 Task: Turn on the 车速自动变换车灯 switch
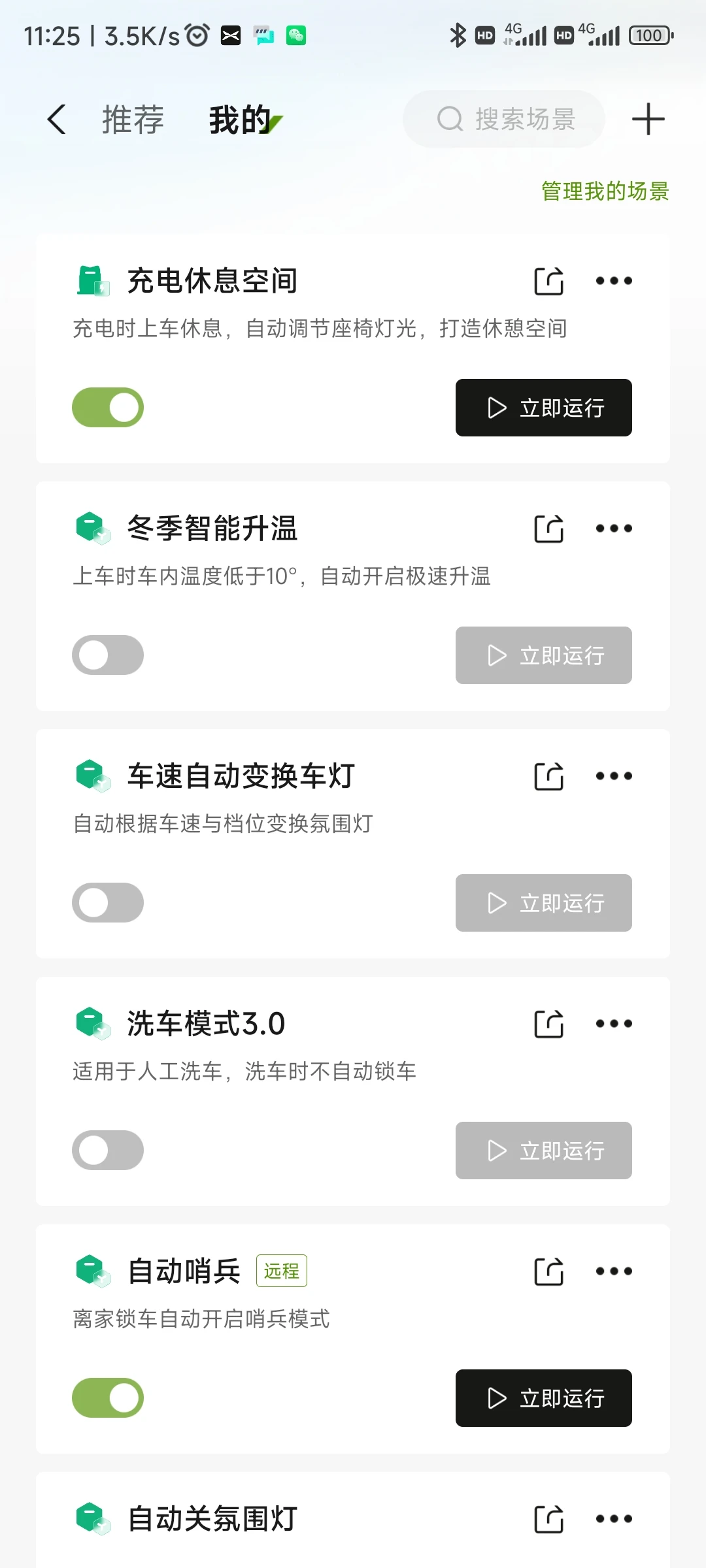(108, 903)
